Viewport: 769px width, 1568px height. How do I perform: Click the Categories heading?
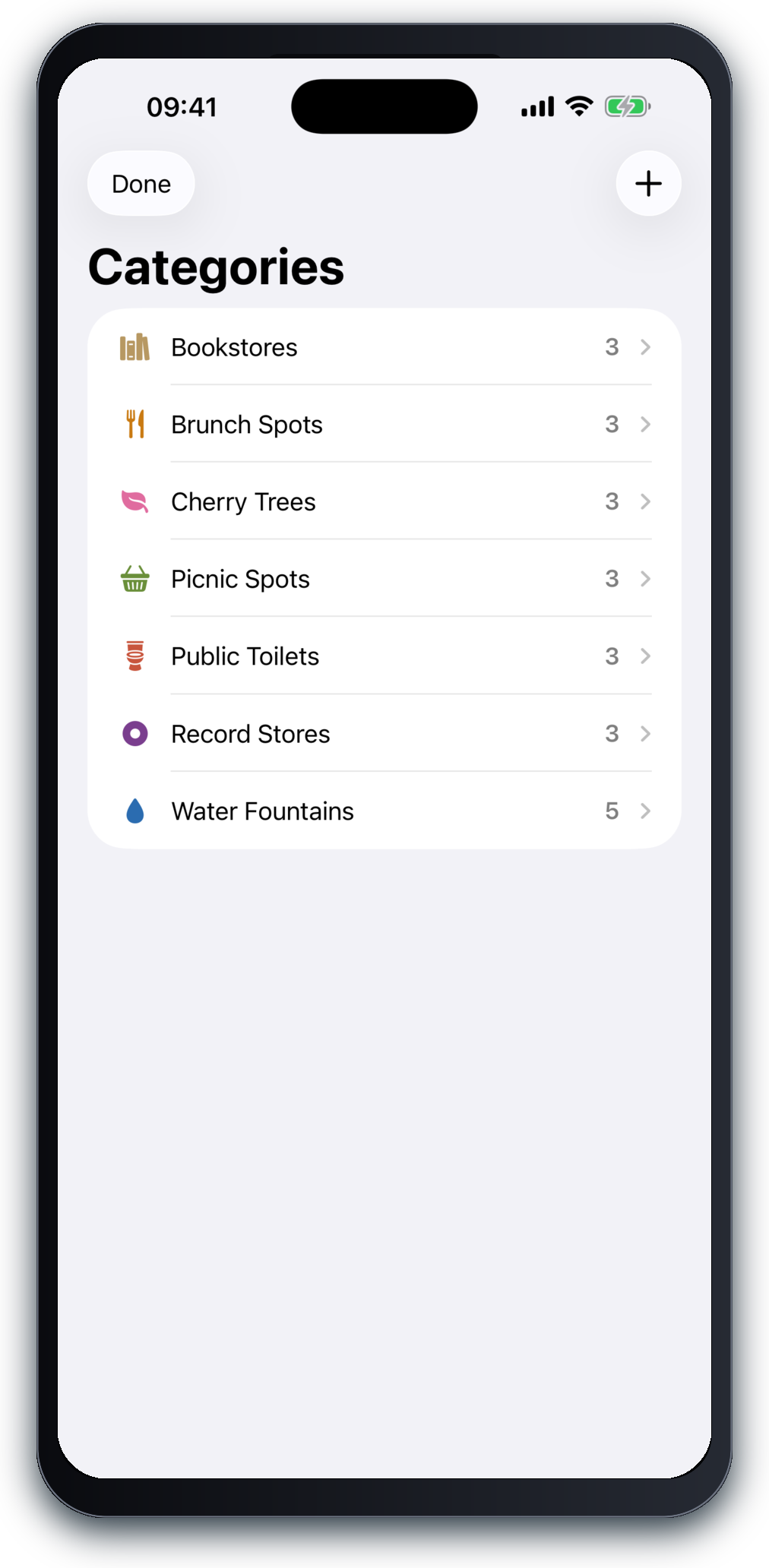217,266
